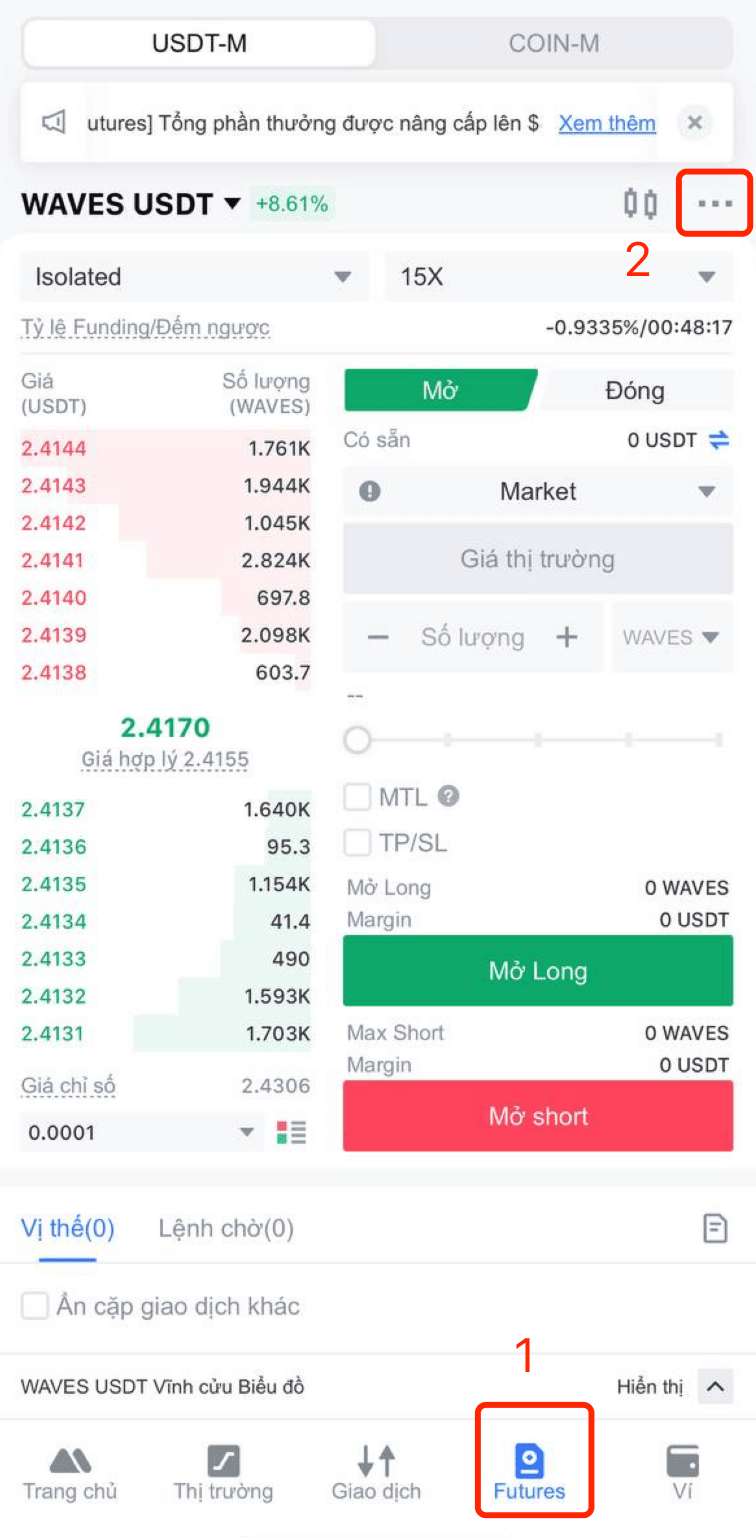
Task: Change the Isolated margin mode
Action: click(194, 277)
